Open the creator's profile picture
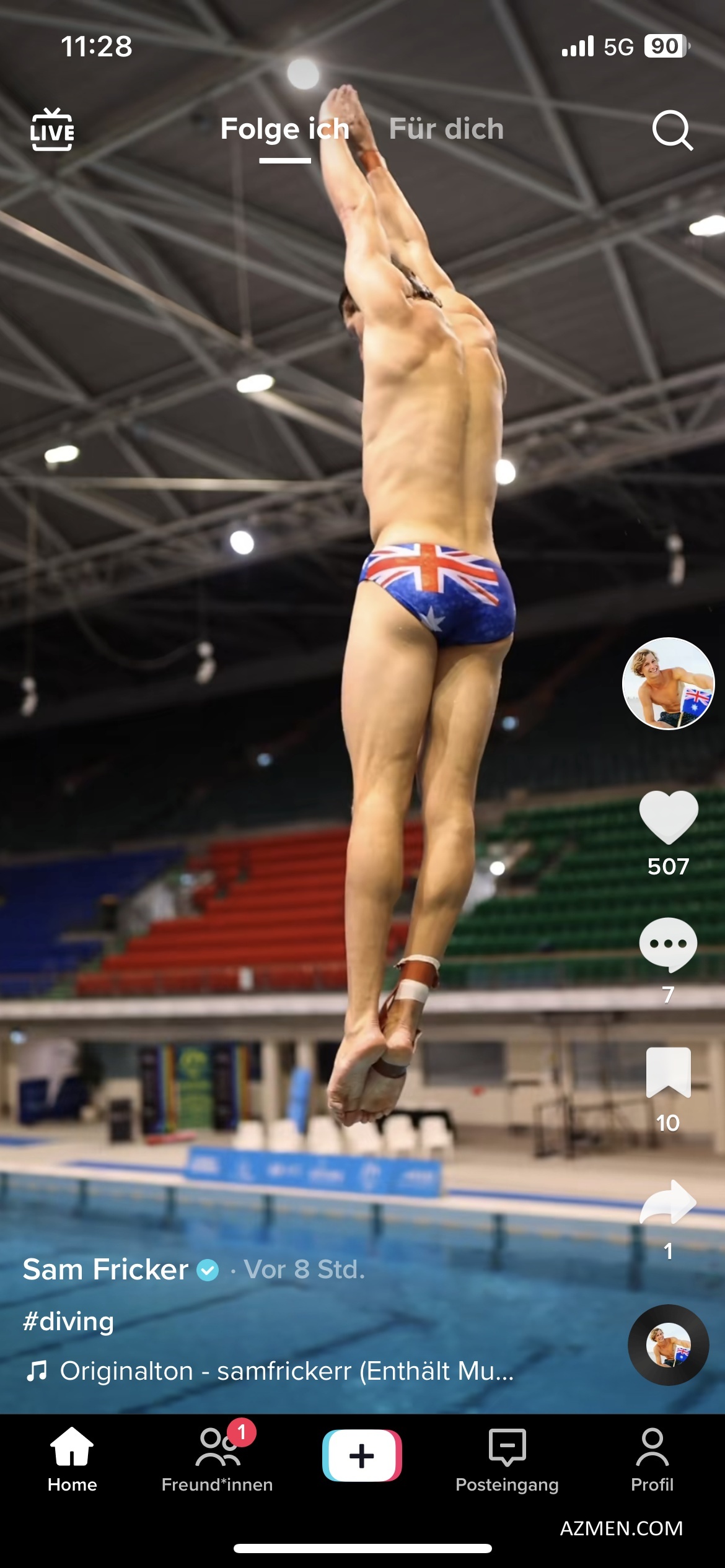Image resolution: width=725 pixels, height=1568 pixels. [x=668, y=683]
